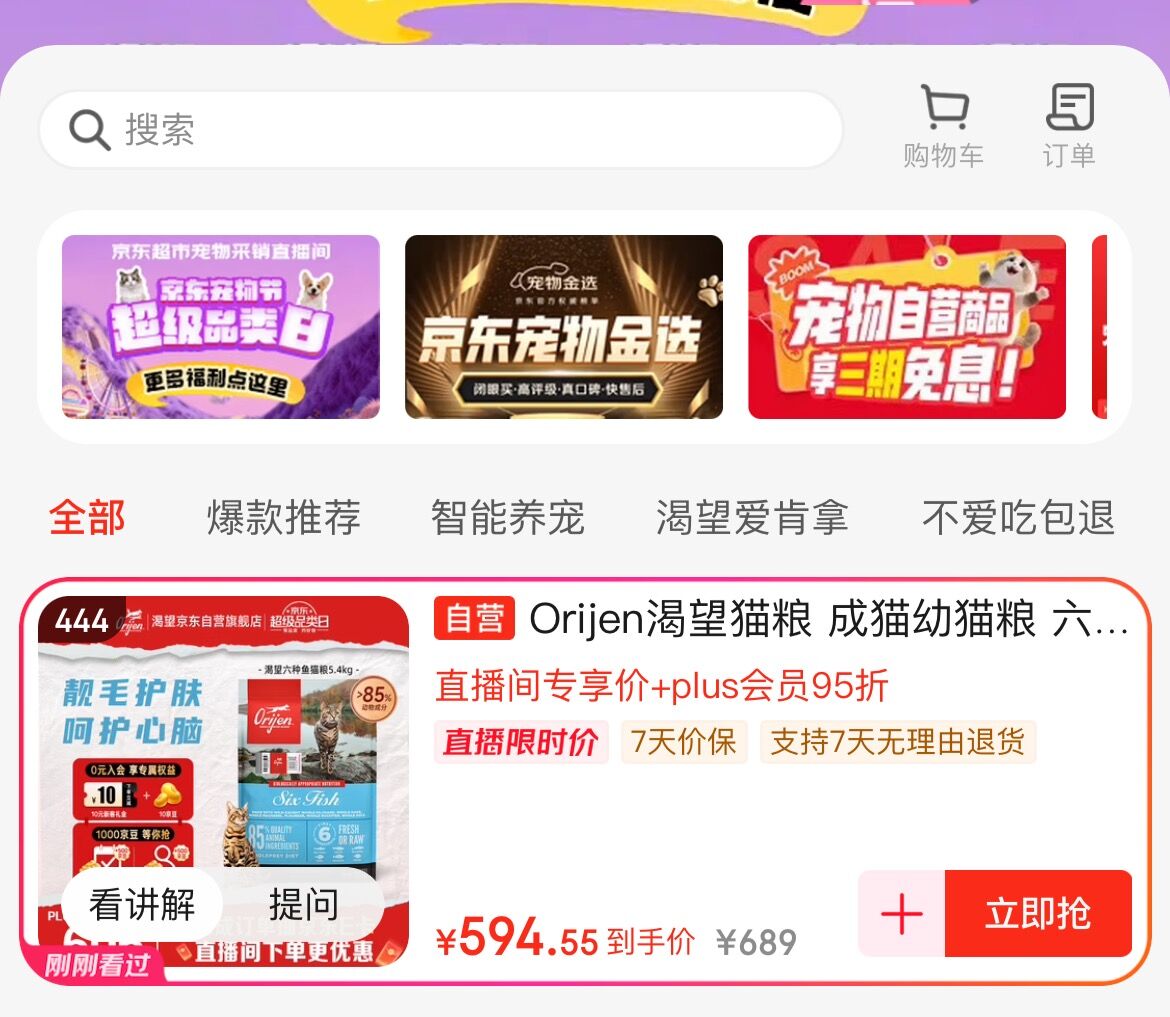Open the 宠物自营商品 享三期免息 banner
This screenshot has width=1170, height=1017.
coord(907,327)
